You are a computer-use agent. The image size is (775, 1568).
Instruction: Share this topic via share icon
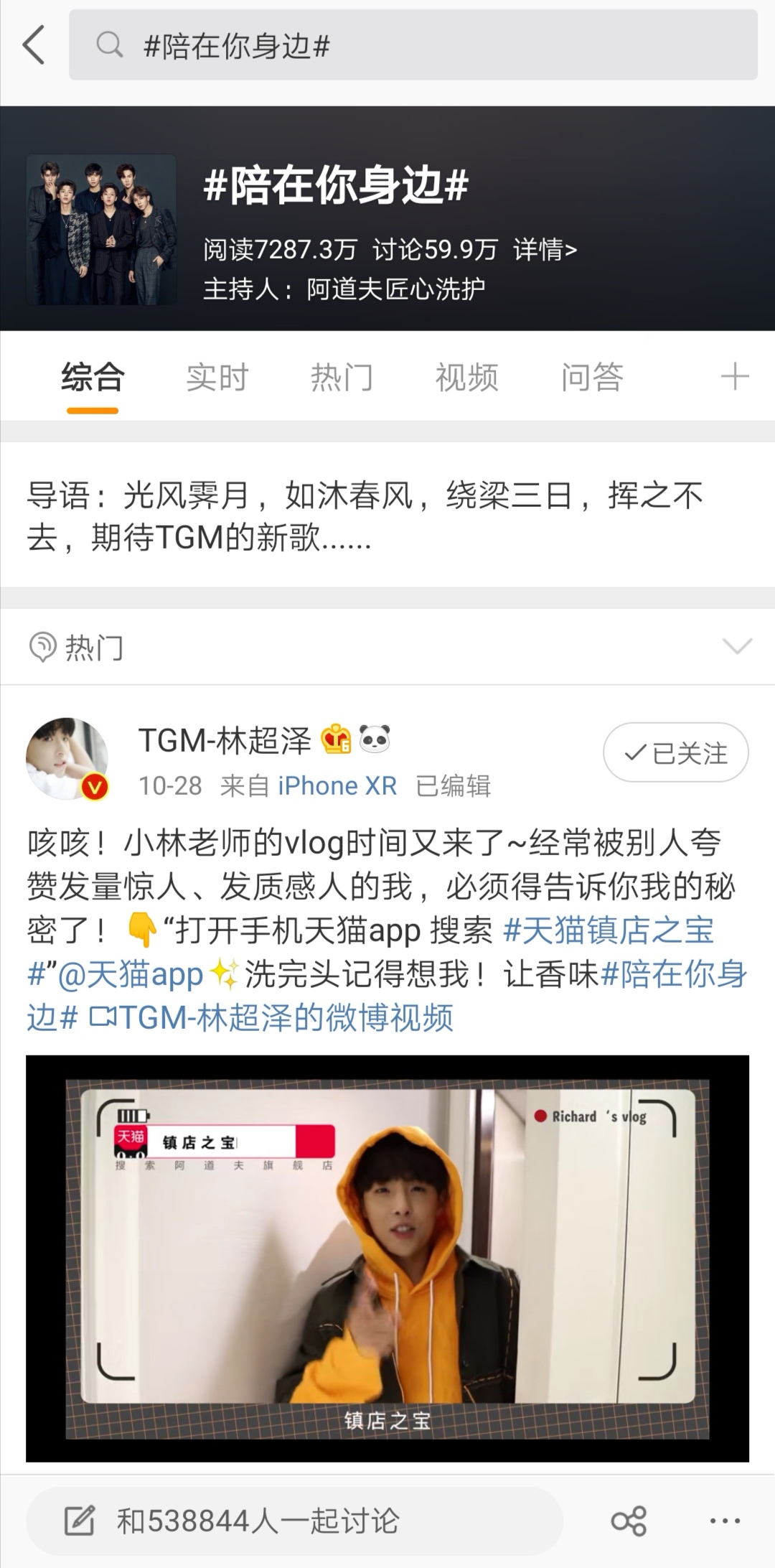629,1521
